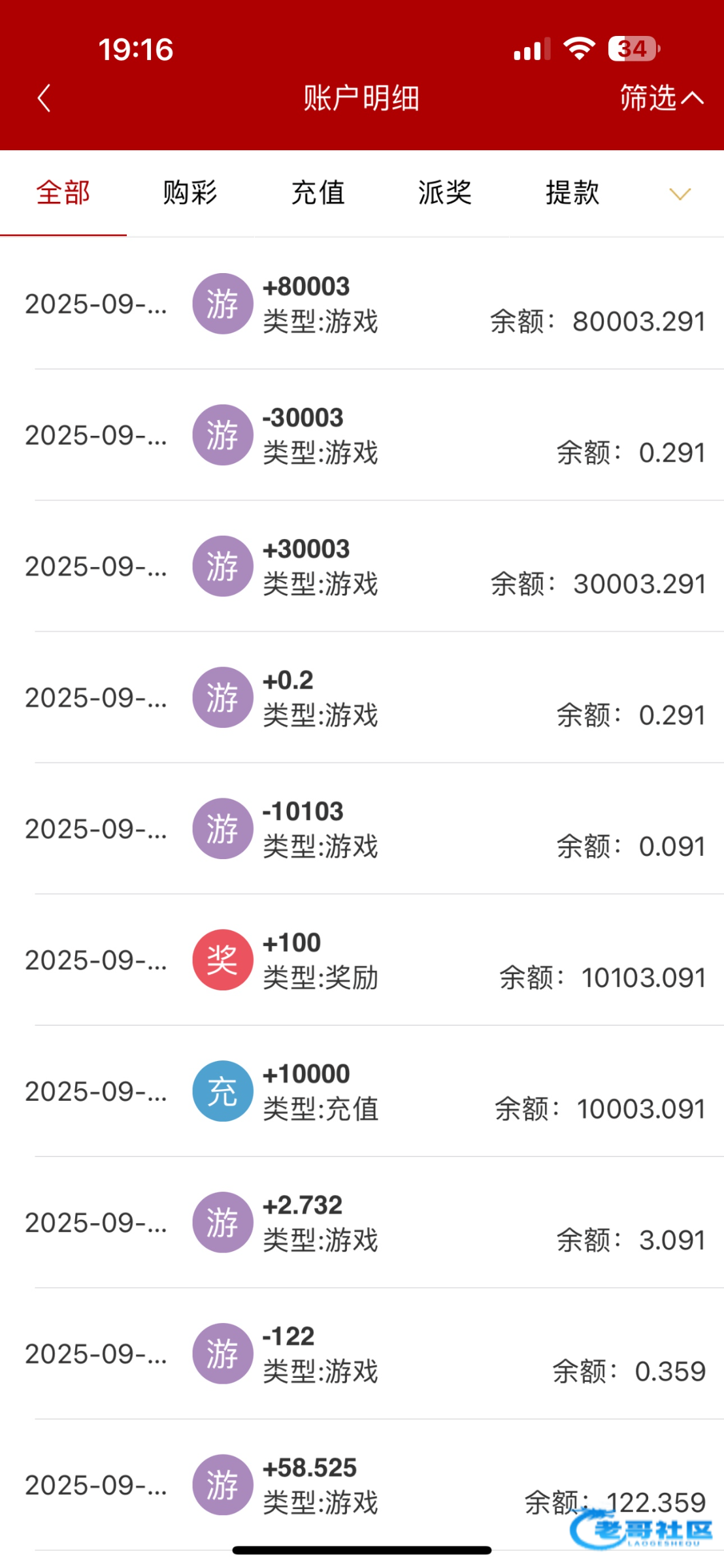Expand more category tabs with the chevron
This screenshot has height=1568, width=724.
tap(680, 194)
